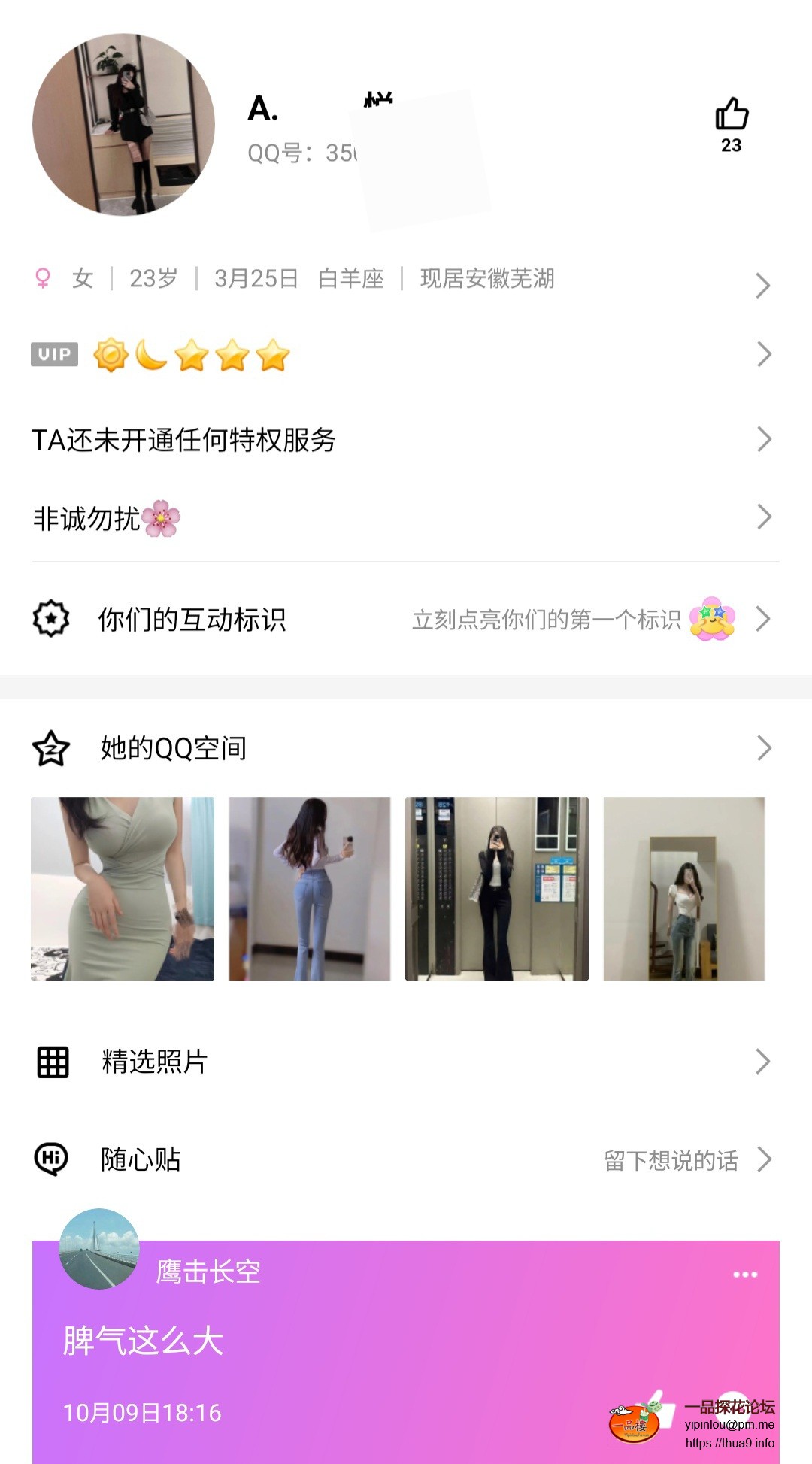Click the 随心贴 Hi speech bubble icon
The image size is (812, 1464).
click(x=50, y=1159)
